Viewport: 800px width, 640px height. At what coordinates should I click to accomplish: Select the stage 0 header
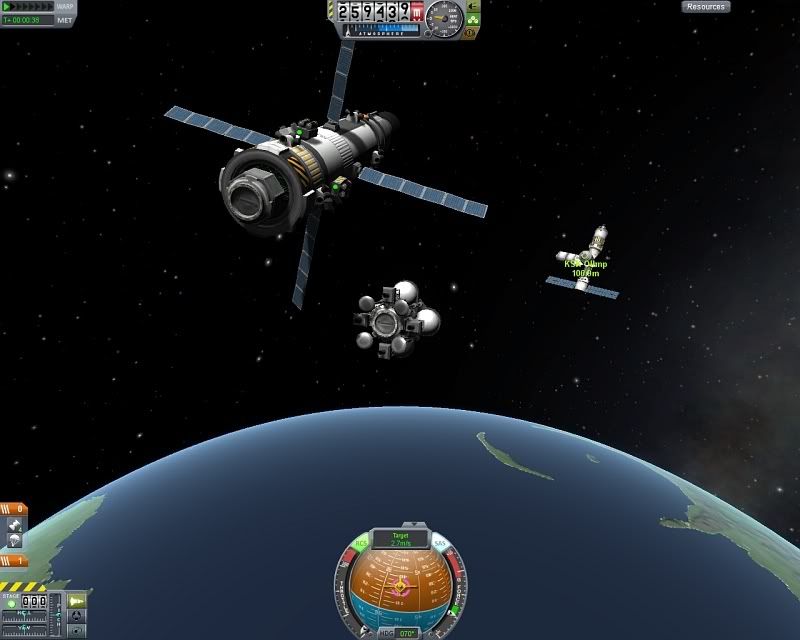tap(13, 509)
